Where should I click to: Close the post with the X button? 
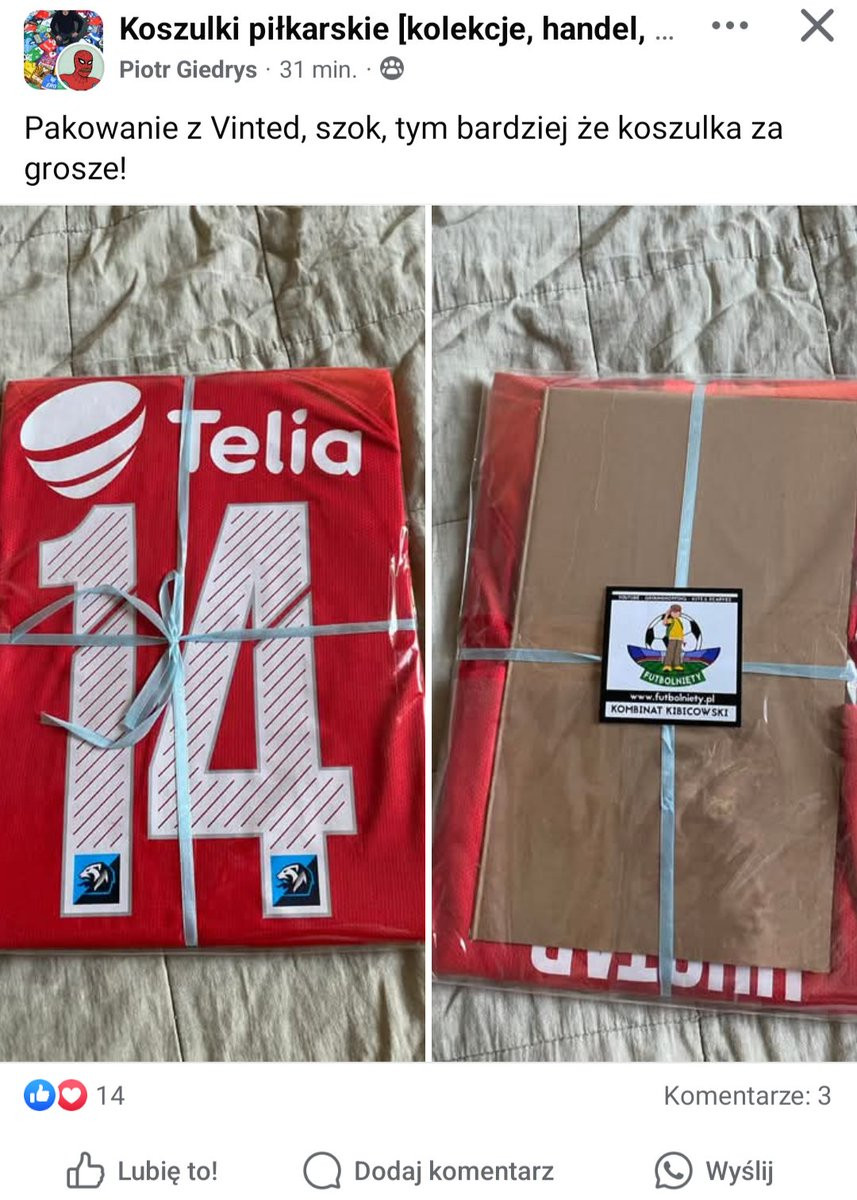click(817, 27)
